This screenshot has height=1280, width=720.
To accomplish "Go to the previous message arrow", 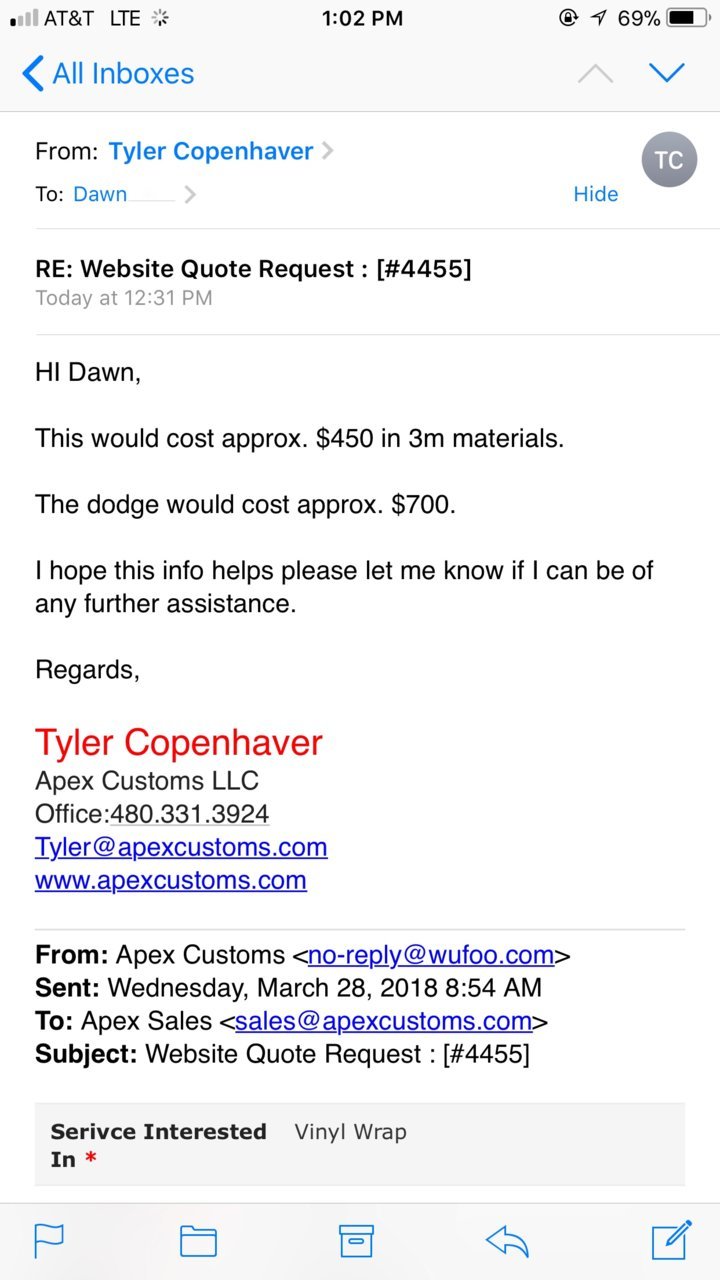I will [596, 73].
